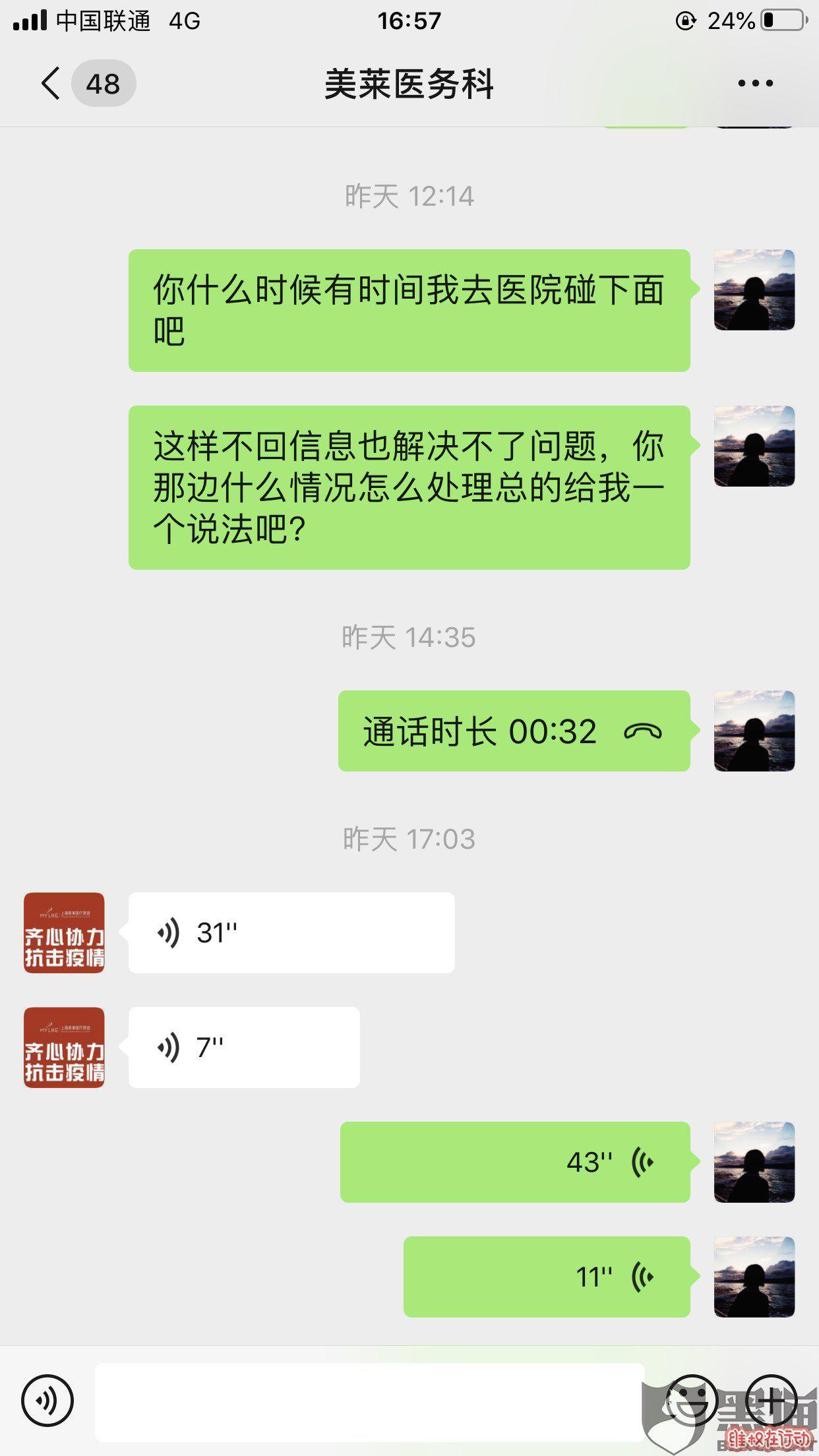
Task: Play the 43-second voice message
Action: [x=514, y=1162]
